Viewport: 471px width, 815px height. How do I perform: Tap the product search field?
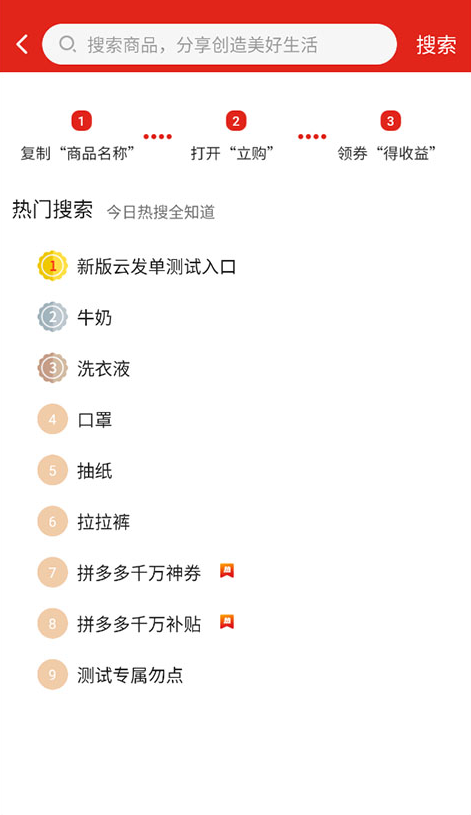[x=219, y=44]
